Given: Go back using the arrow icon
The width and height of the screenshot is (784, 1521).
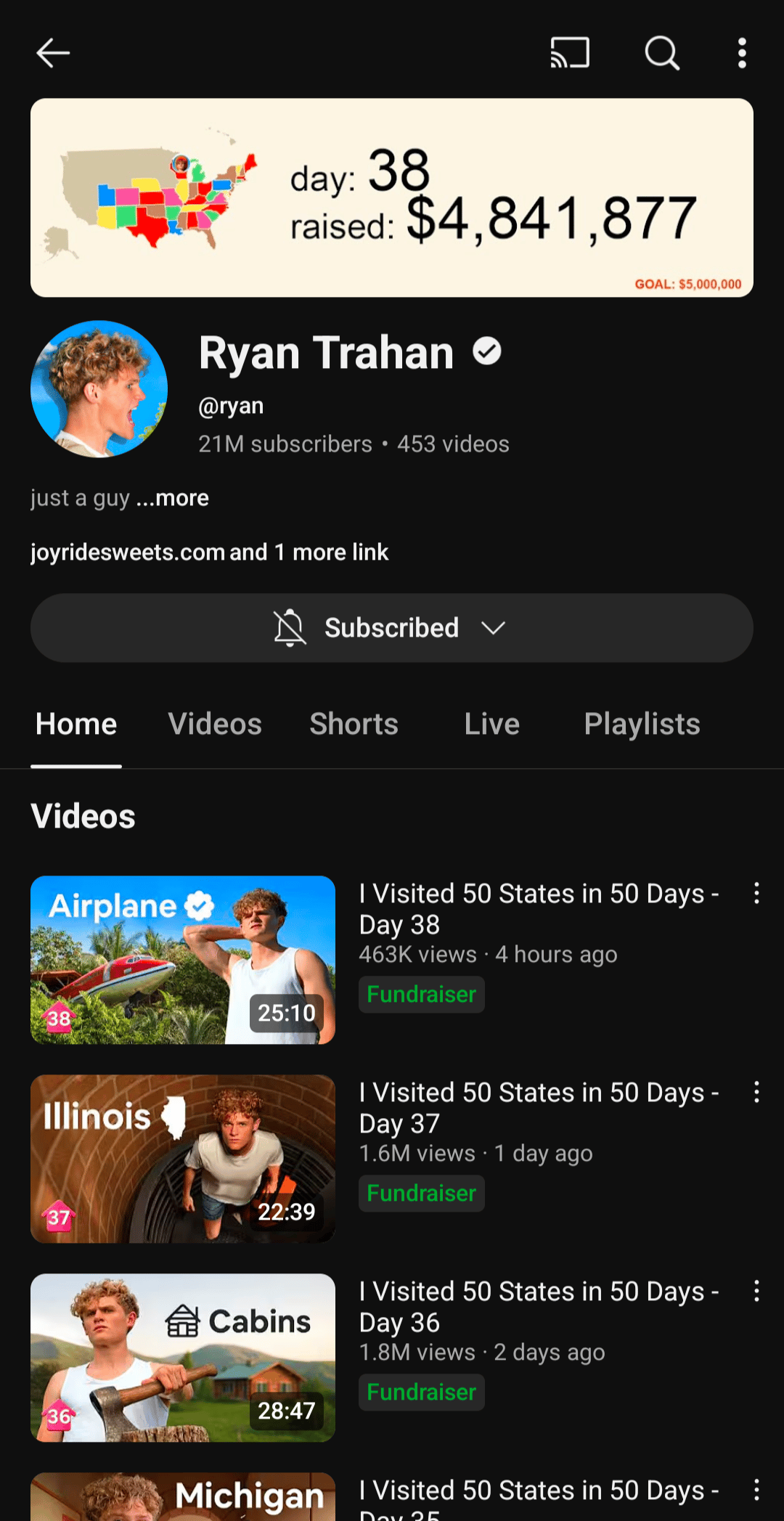Looking at the screenshot, I should click(53, 53).
